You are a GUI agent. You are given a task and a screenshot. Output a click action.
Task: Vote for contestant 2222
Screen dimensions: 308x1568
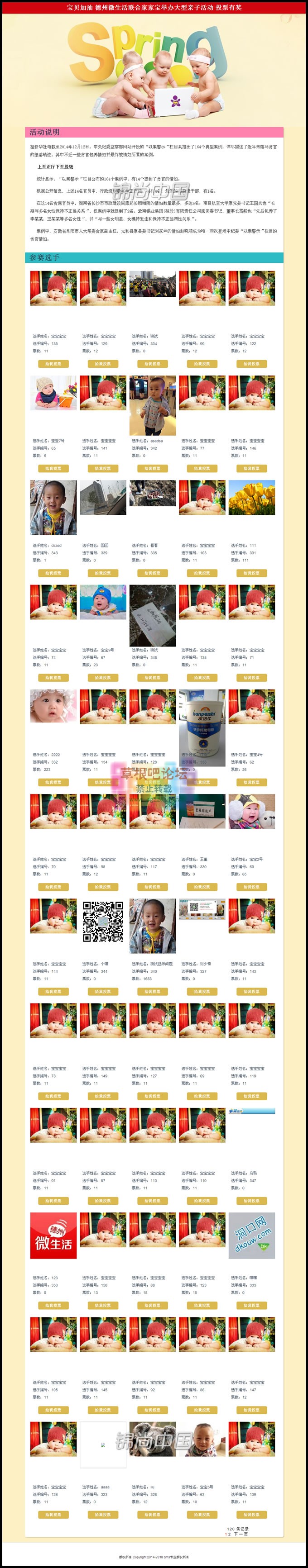point(53,782)
